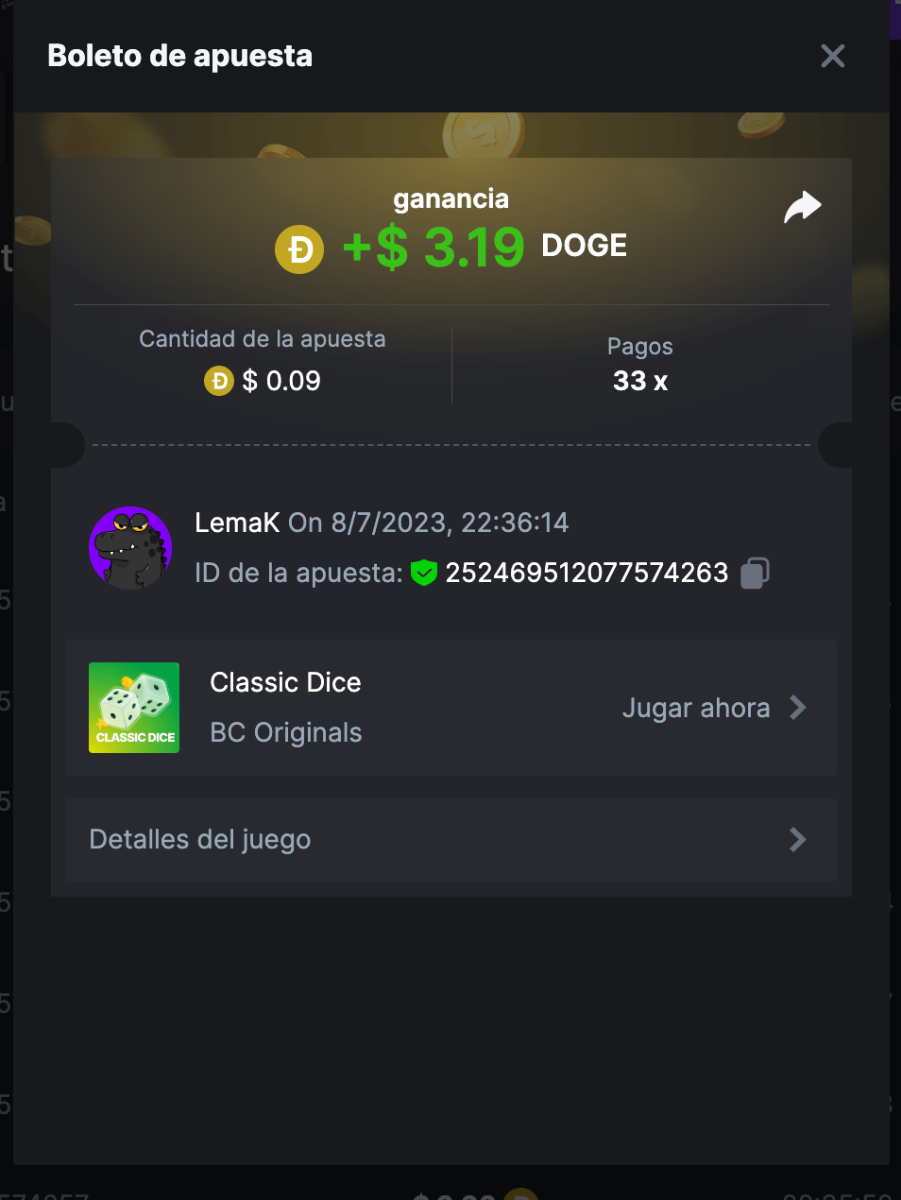Close the Boleto de apuesta dialog
Viewport: 901px width, 1200px height.
[832, 56]
